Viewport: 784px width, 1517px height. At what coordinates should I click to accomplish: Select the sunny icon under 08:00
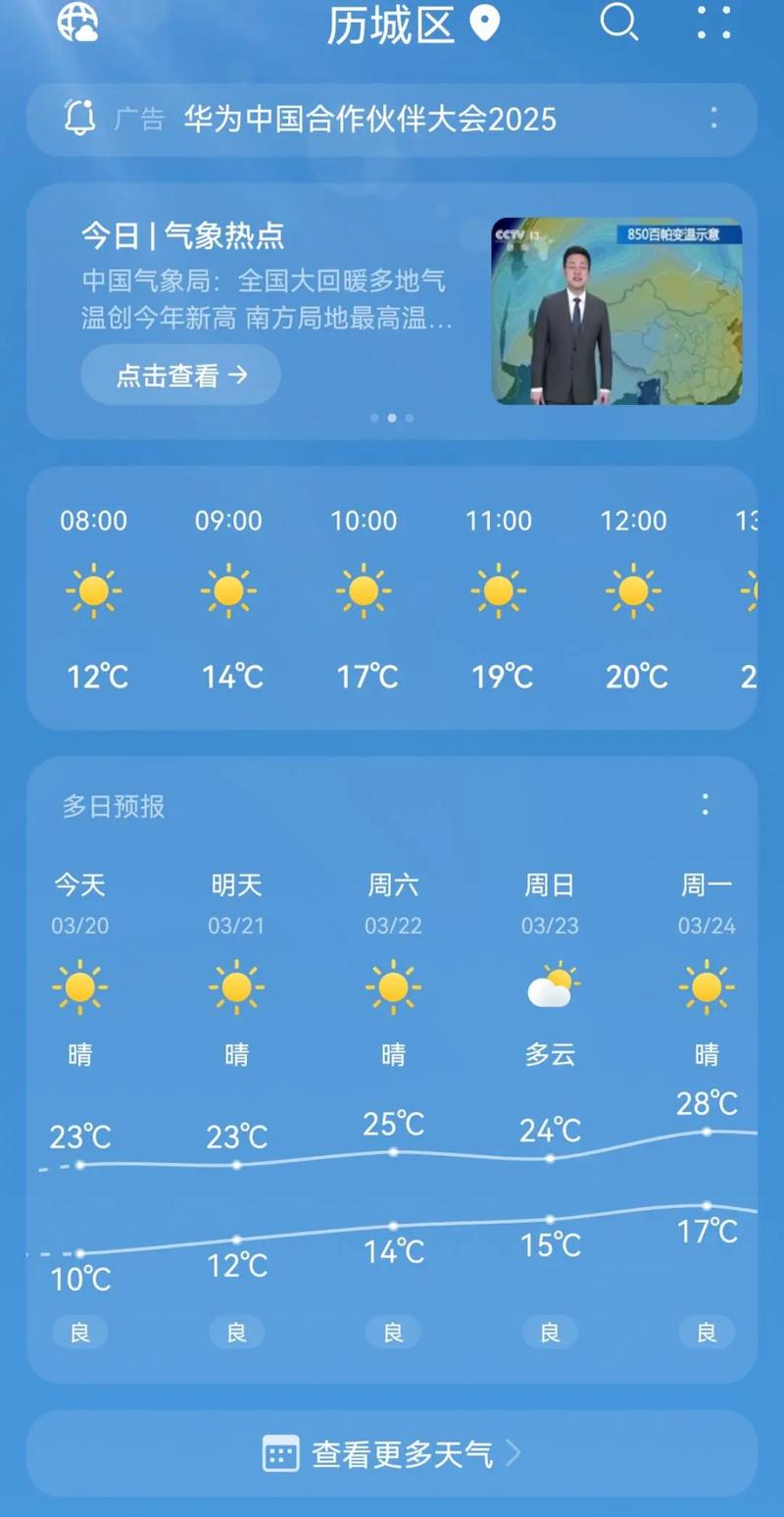pos(92,589)
